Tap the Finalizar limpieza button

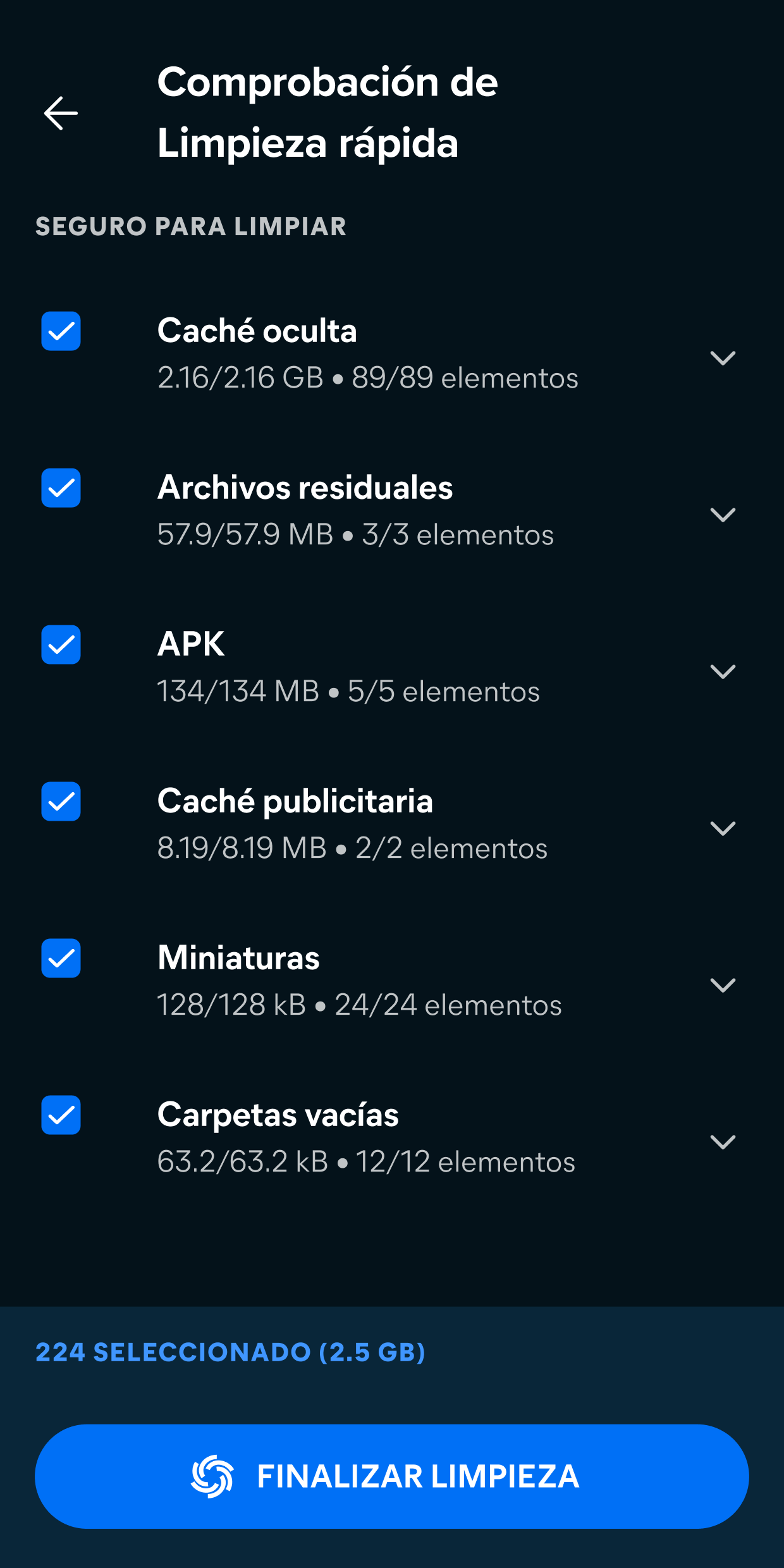(392, 1476)
